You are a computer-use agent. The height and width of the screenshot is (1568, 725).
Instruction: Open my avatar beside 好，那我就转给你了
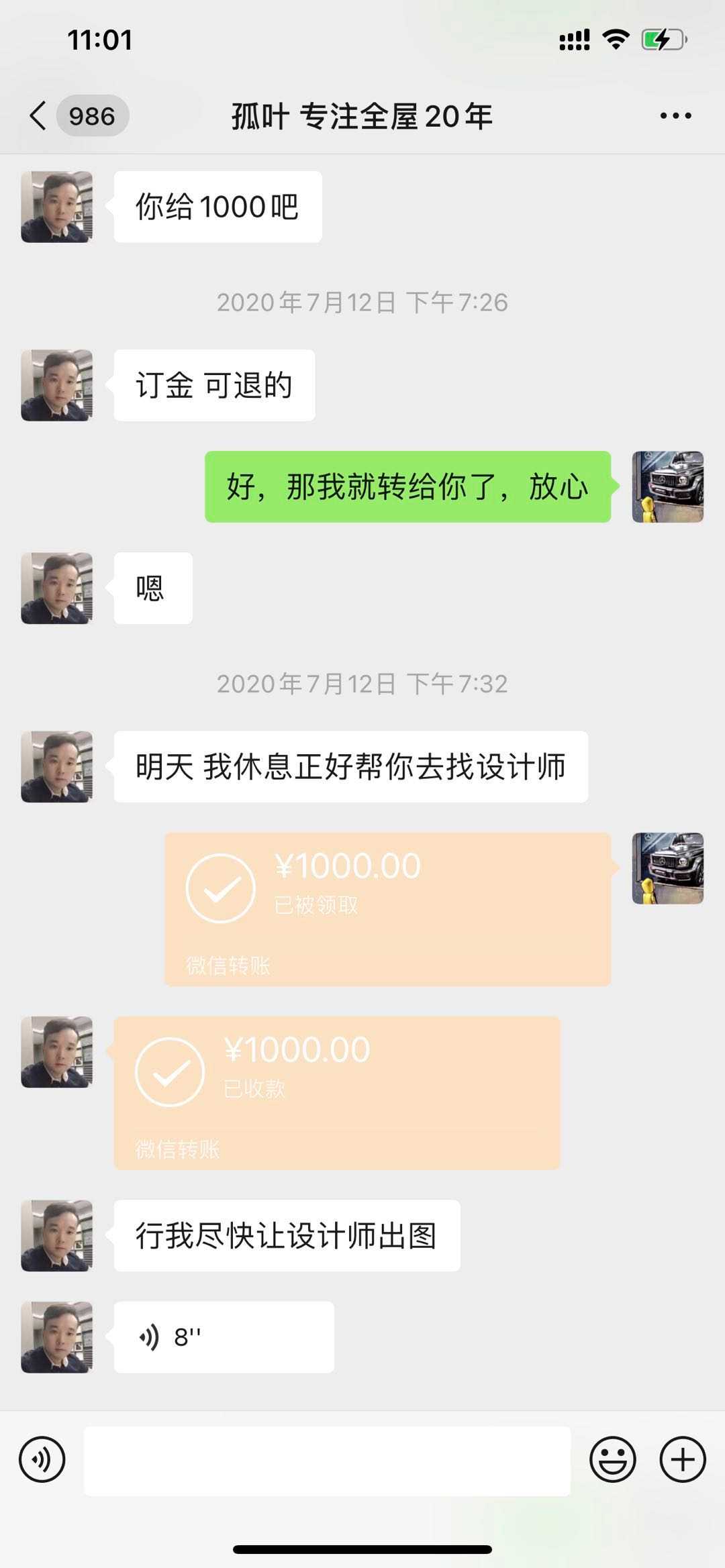click(667, 486)
